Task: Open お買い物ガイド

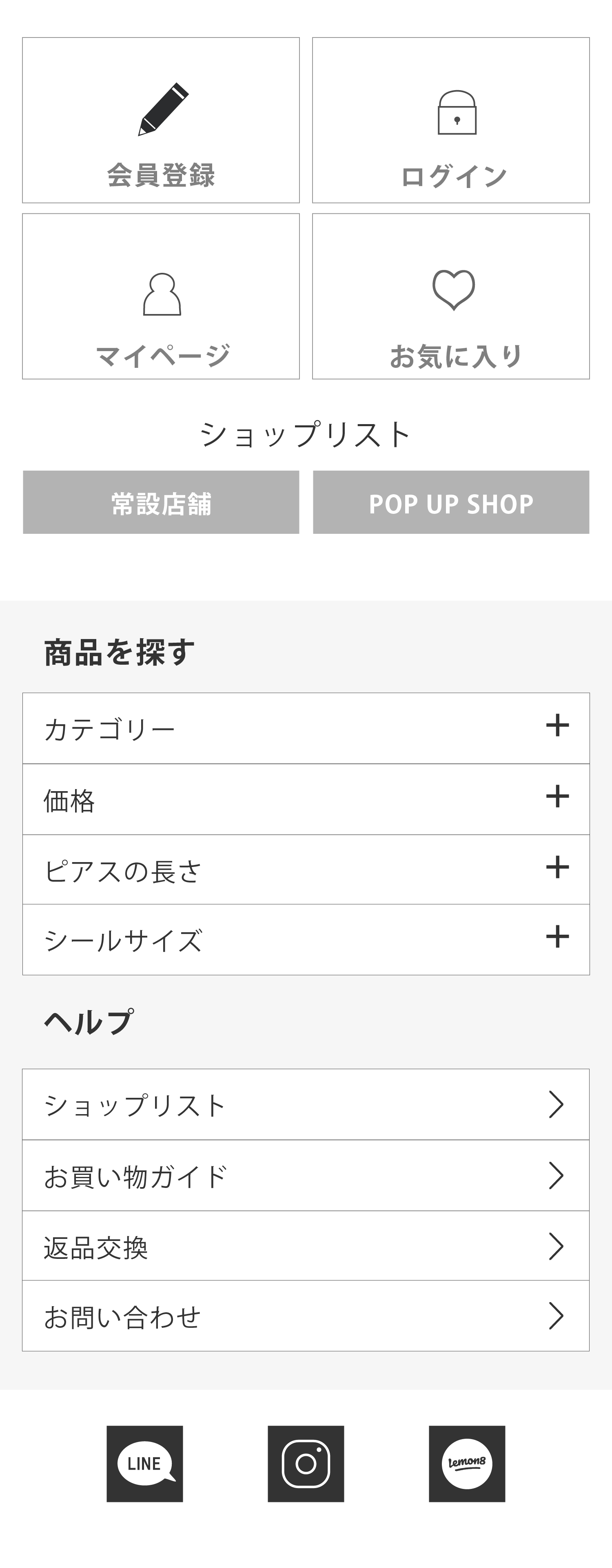Action: tap(306, 1176)
